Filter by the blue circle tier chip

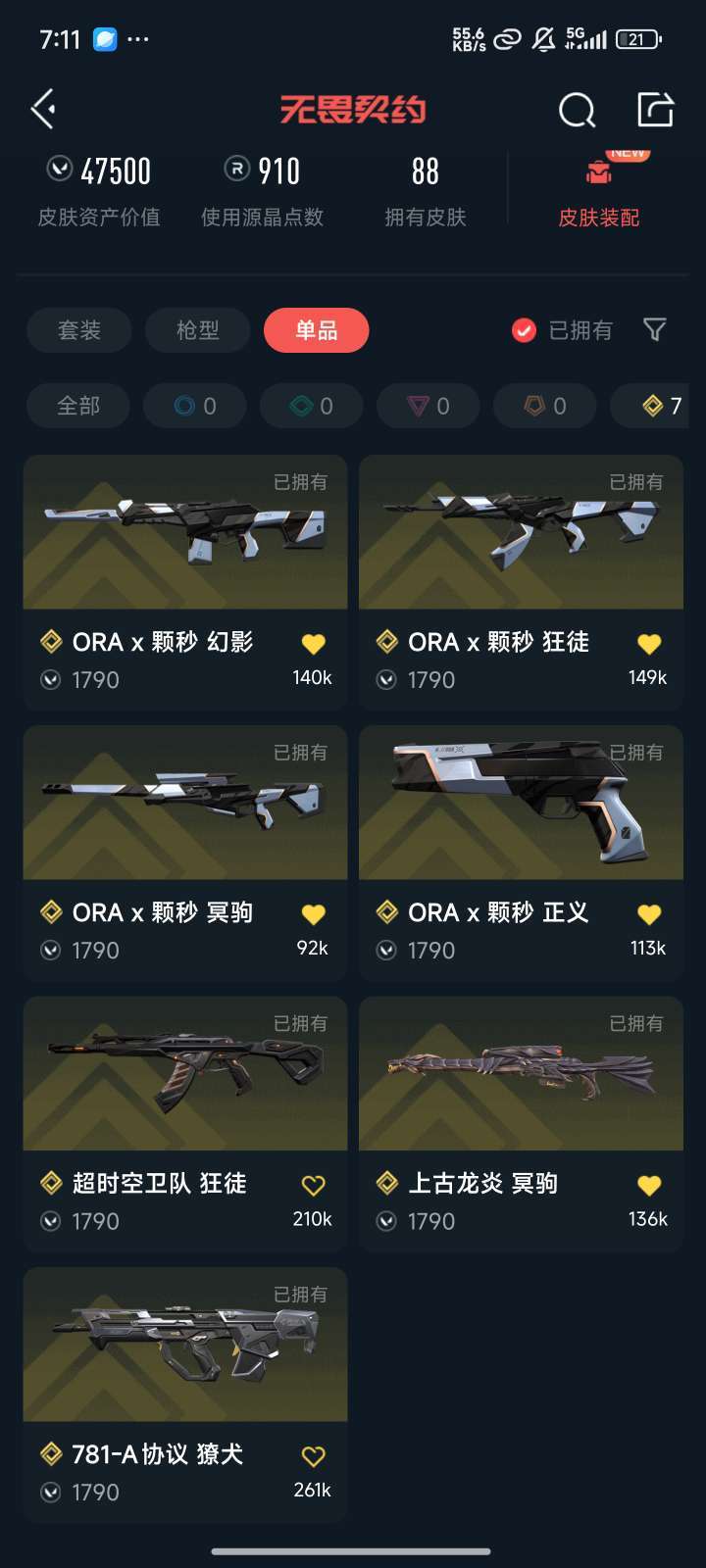click(194, 406)
